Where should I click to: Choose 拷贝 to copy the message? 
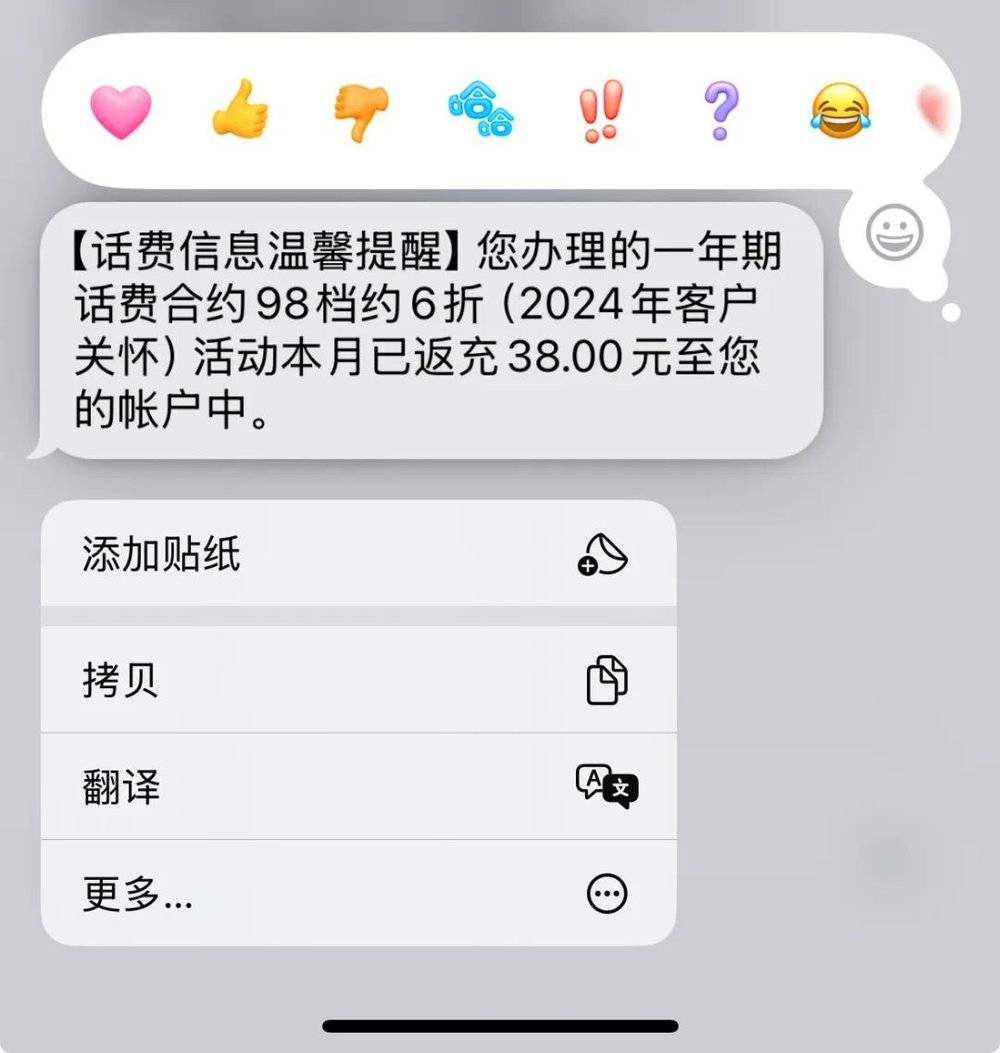click(x=358, y=680)
